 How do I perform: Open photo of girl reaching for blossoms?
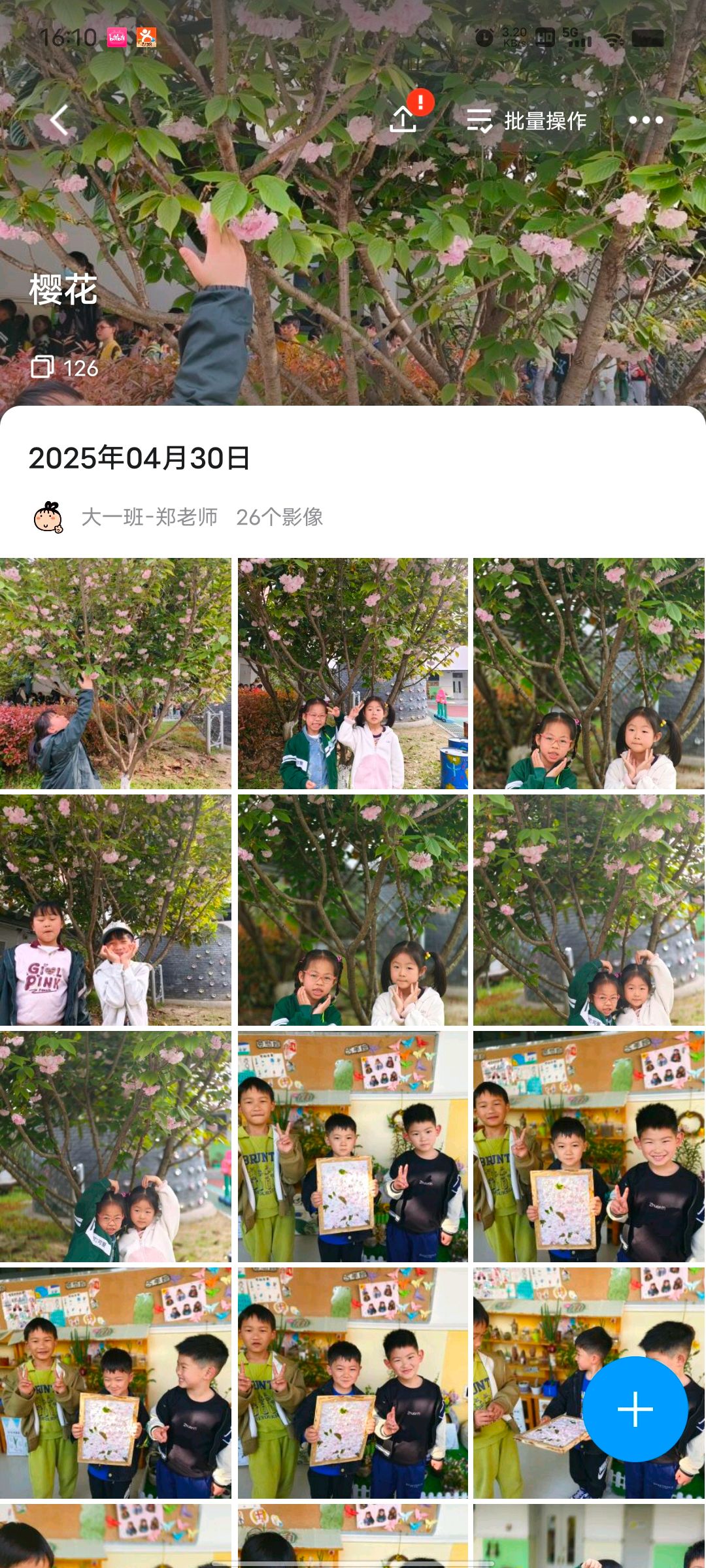(x=115, y=673)
